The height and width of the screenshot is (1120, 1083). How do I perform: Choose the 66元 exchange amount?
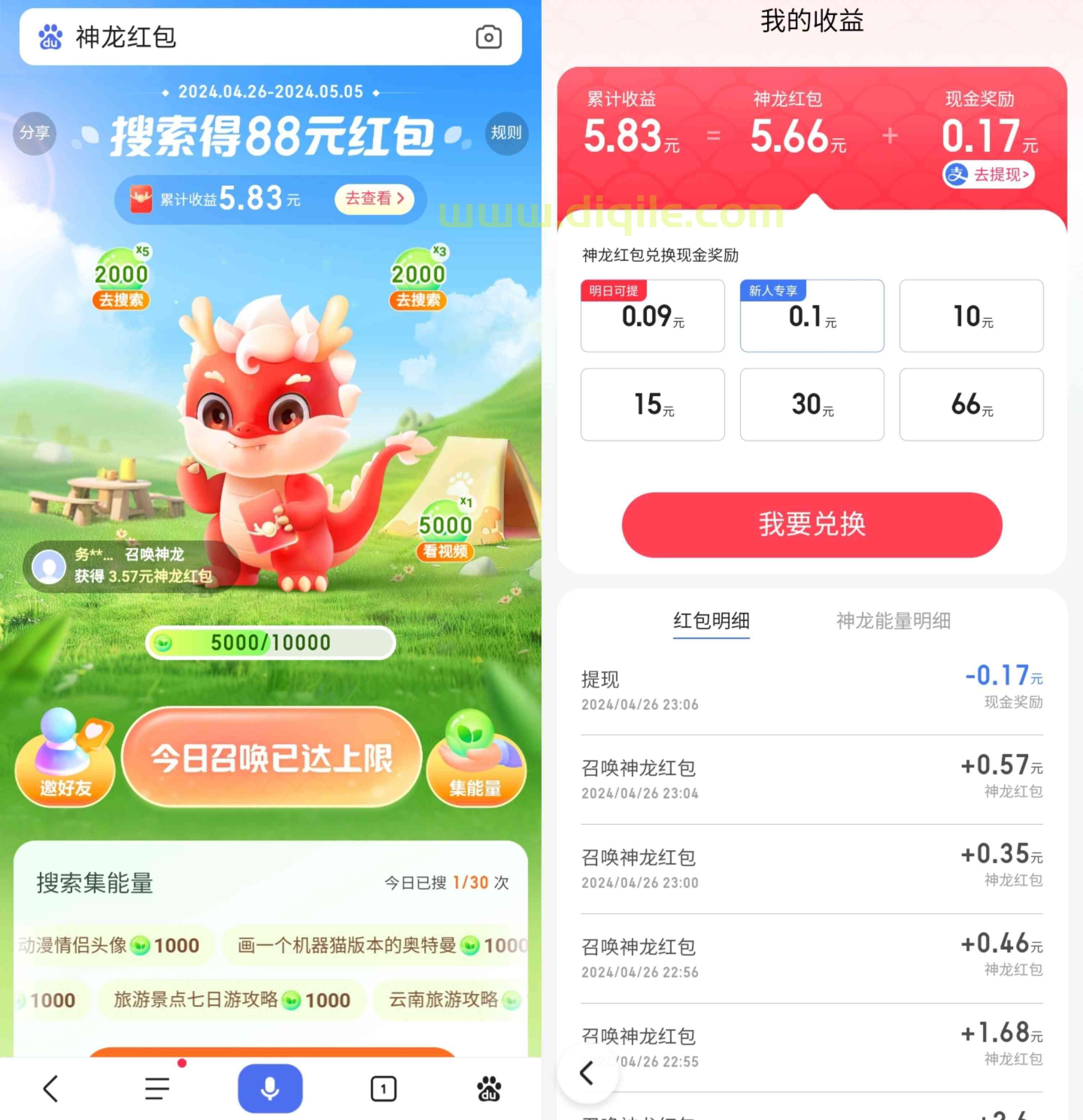(971, 405)
